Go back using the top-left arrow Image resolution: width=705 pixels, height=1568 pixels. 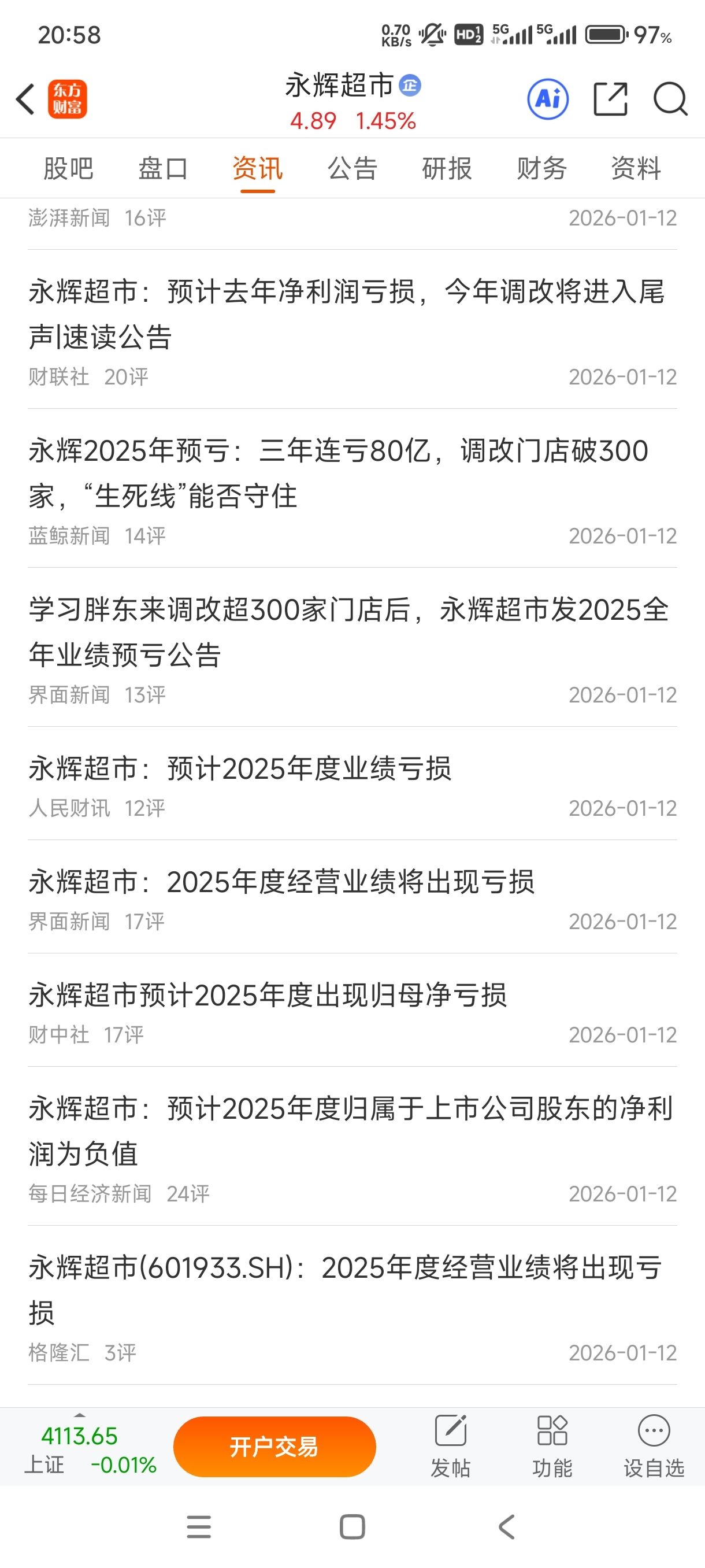tap(25, 99)
